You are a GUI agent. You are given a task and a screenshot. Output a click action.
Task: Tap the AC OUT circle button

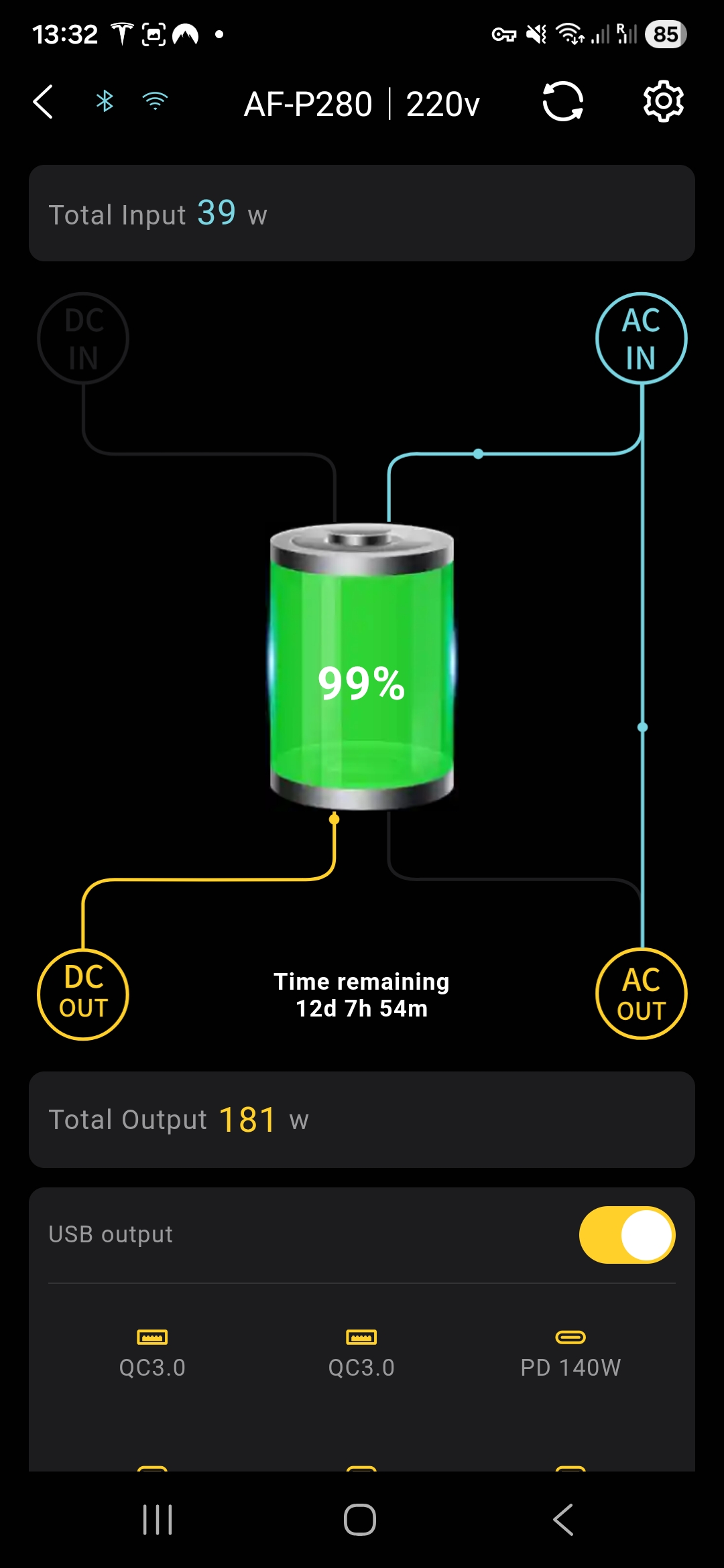[641, 994]
